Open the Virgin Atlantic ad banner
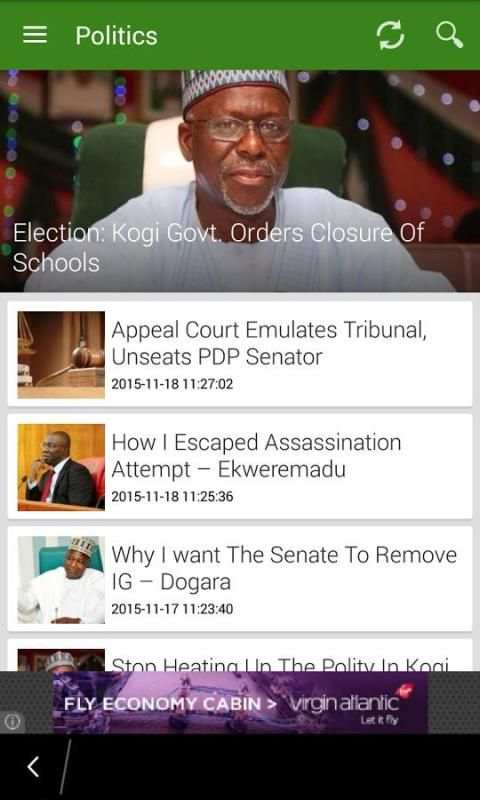This screenshot has width=480, height=800. (x=240, y=703)
